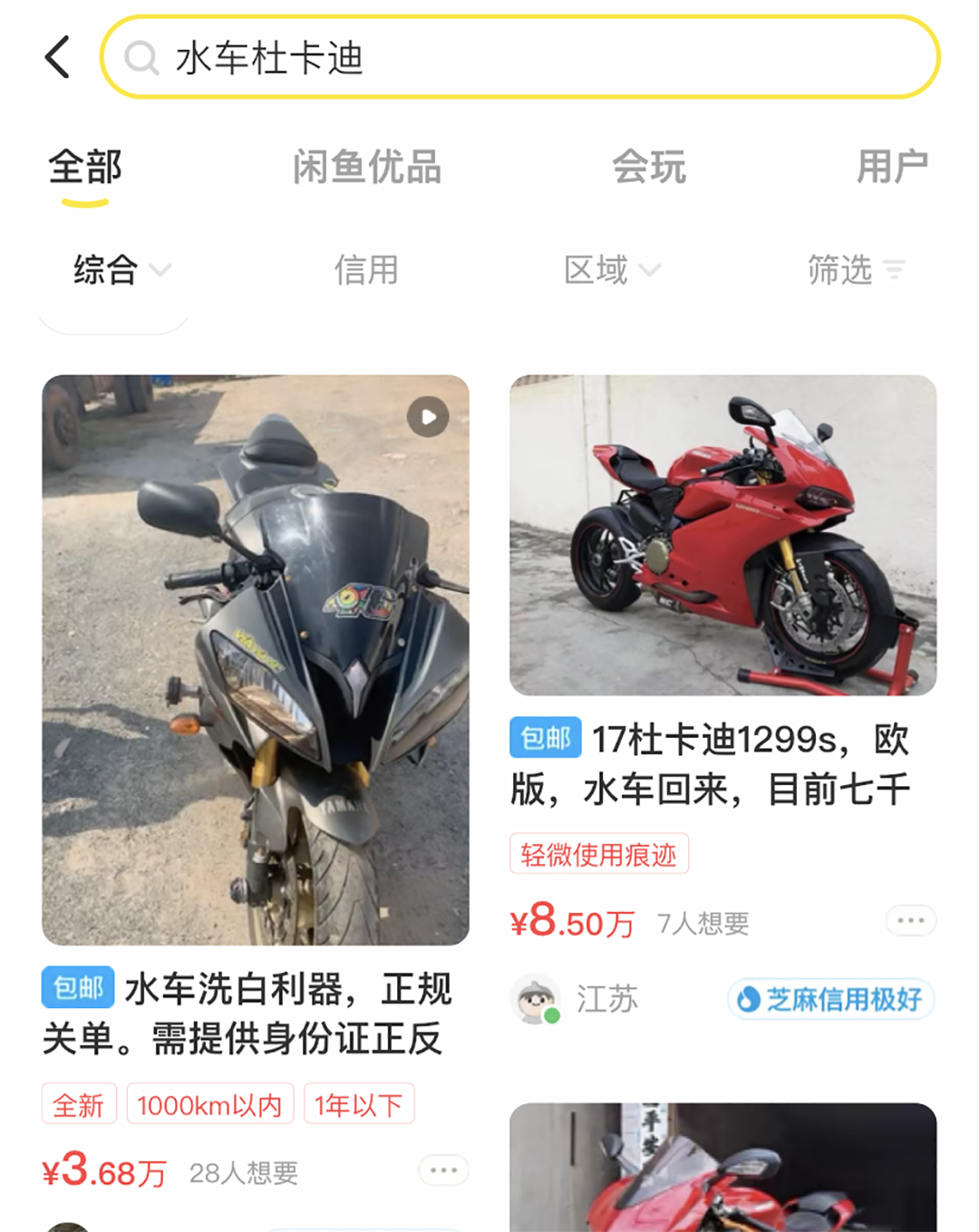Switch to the 会玩 tab
Viewport: 979px width, 1232px height.
click(x=649, y=168)
